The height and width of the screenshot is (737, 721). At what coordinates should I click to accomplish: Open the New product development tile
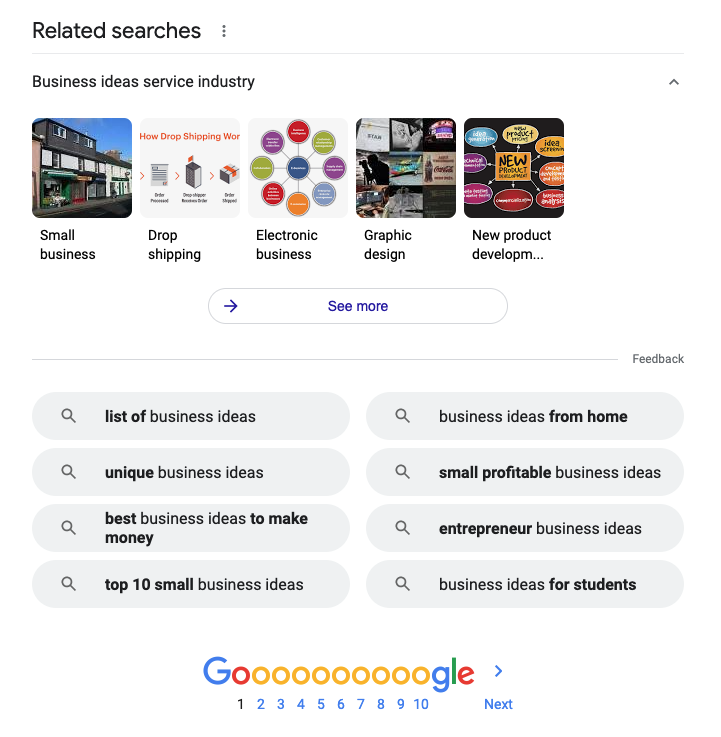click(x=514, y=190)
